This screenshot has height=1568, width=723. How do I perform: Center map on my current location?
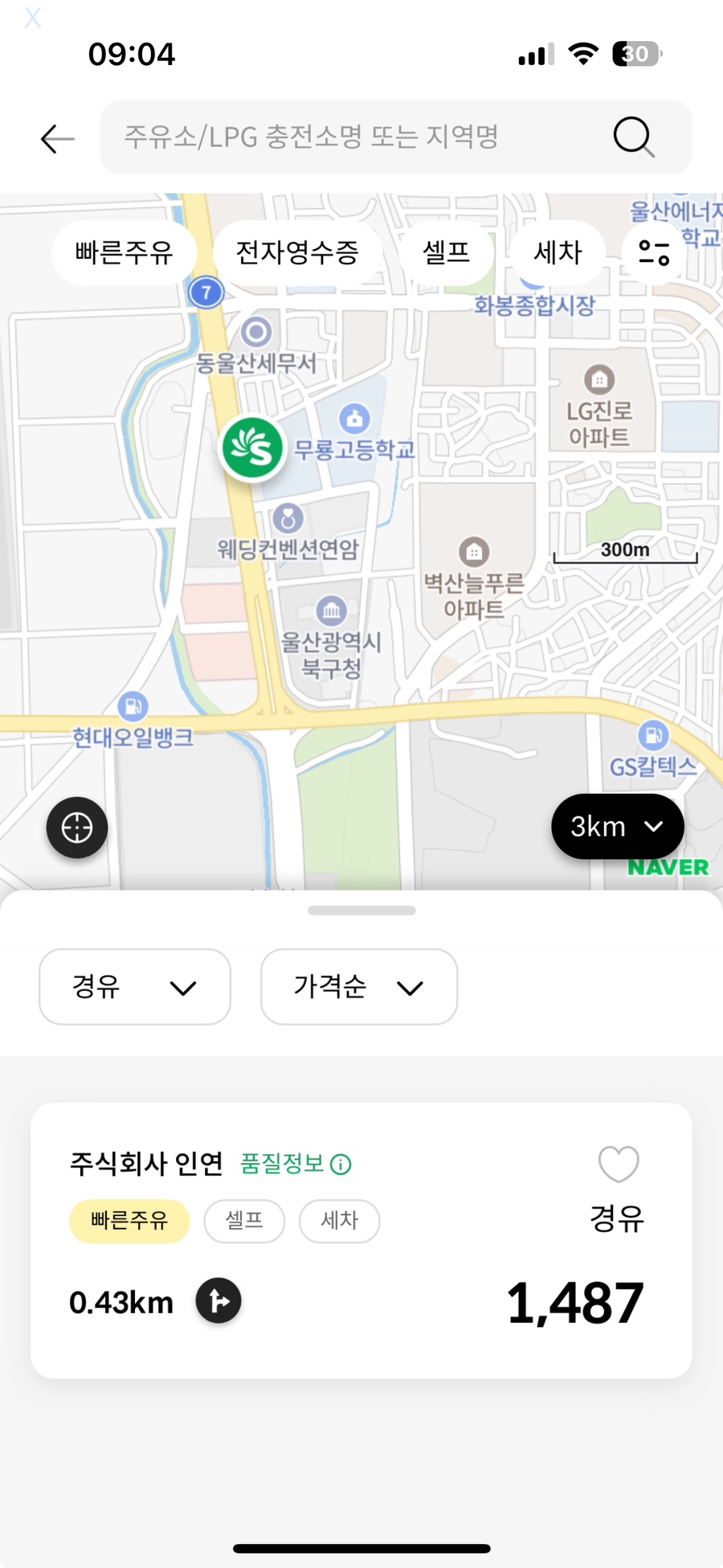[x=77, y=827]
